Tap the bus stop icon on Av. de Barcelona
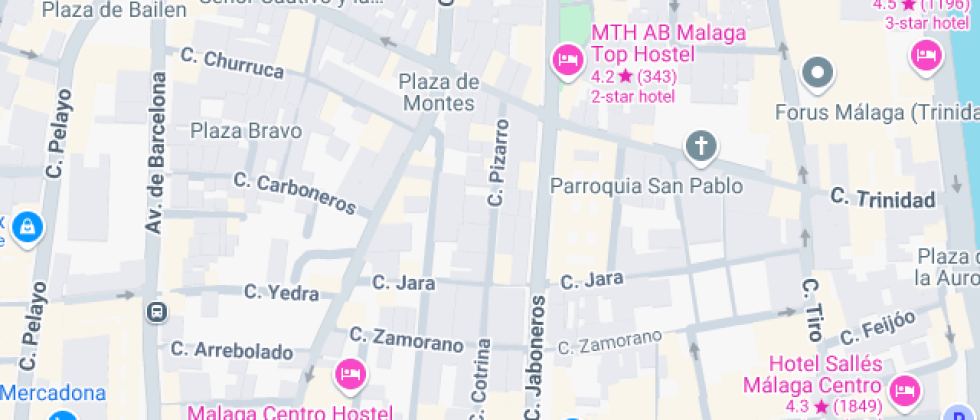 click(x=157, y=312)
